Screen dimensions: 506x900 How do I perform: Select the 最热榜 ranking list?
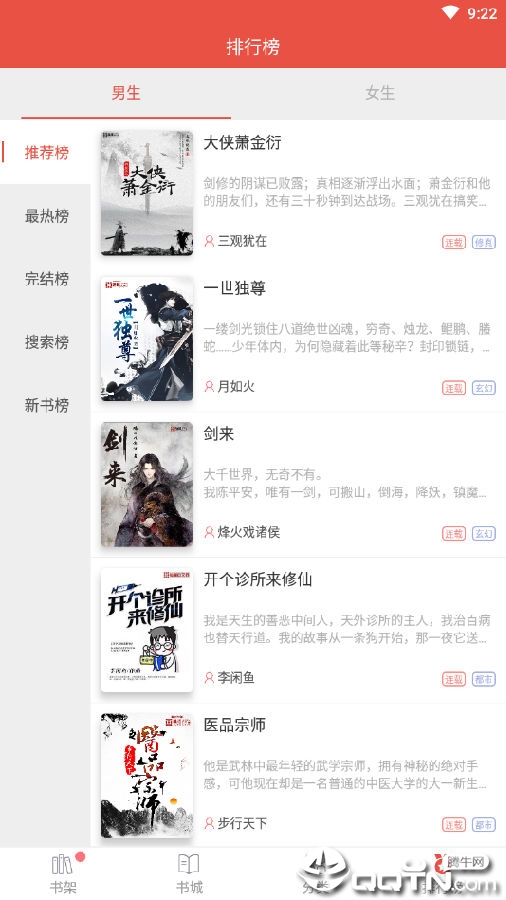(46, 216)
